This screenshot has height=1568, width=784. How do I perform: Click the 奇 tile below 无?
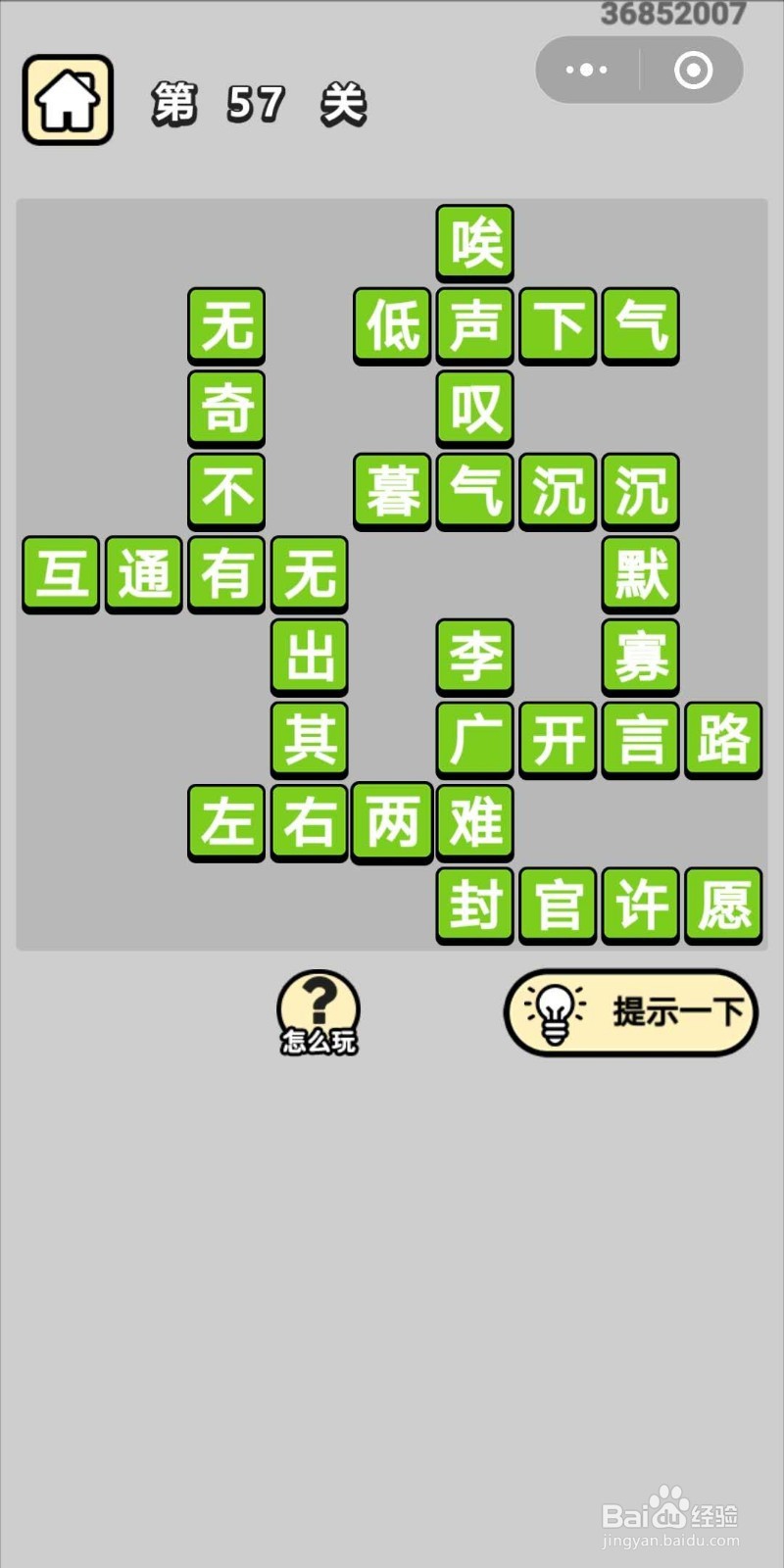point(225,410)
